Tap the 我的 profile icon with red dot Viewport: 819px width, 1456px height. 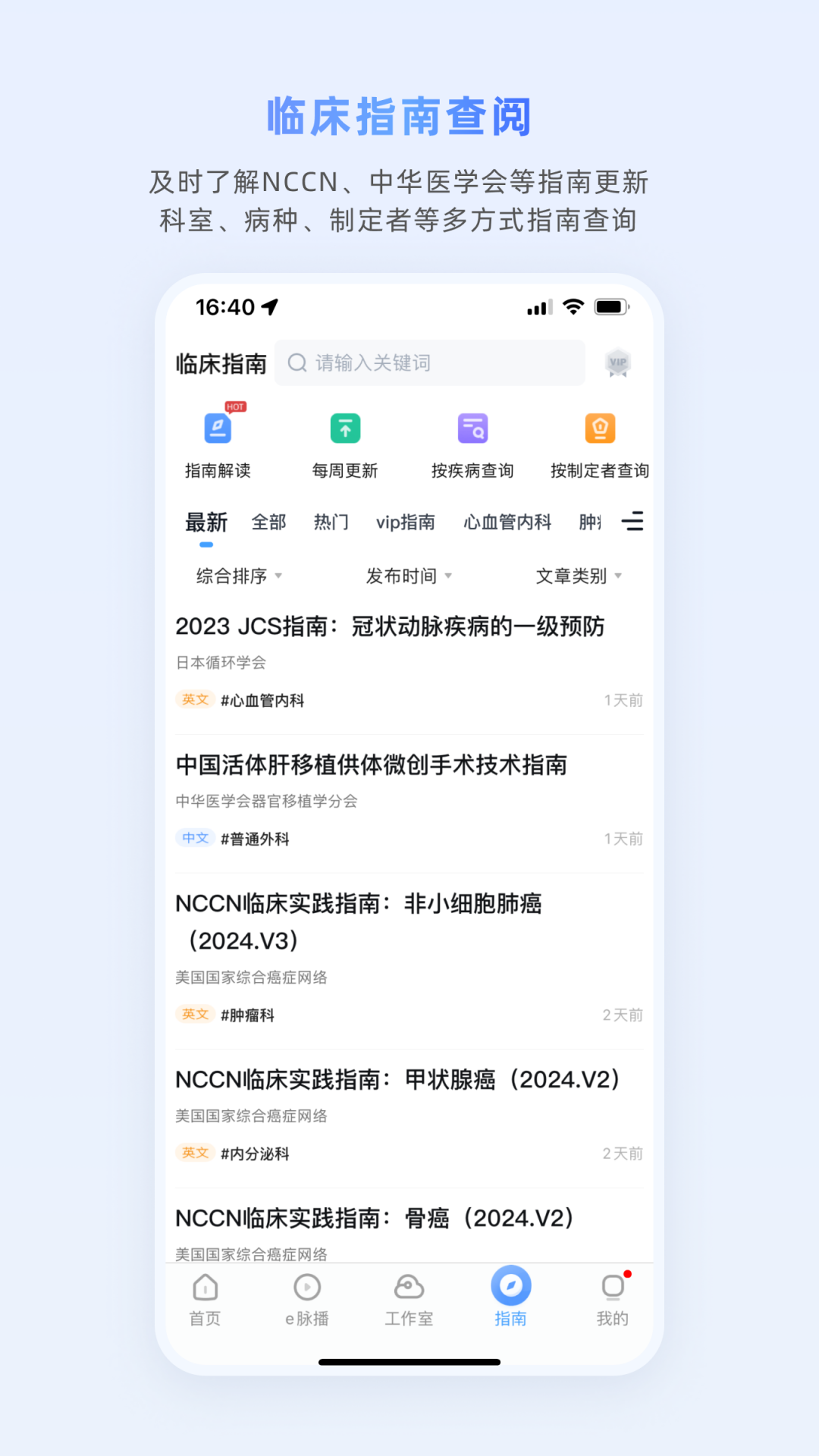coord(613,1288)
